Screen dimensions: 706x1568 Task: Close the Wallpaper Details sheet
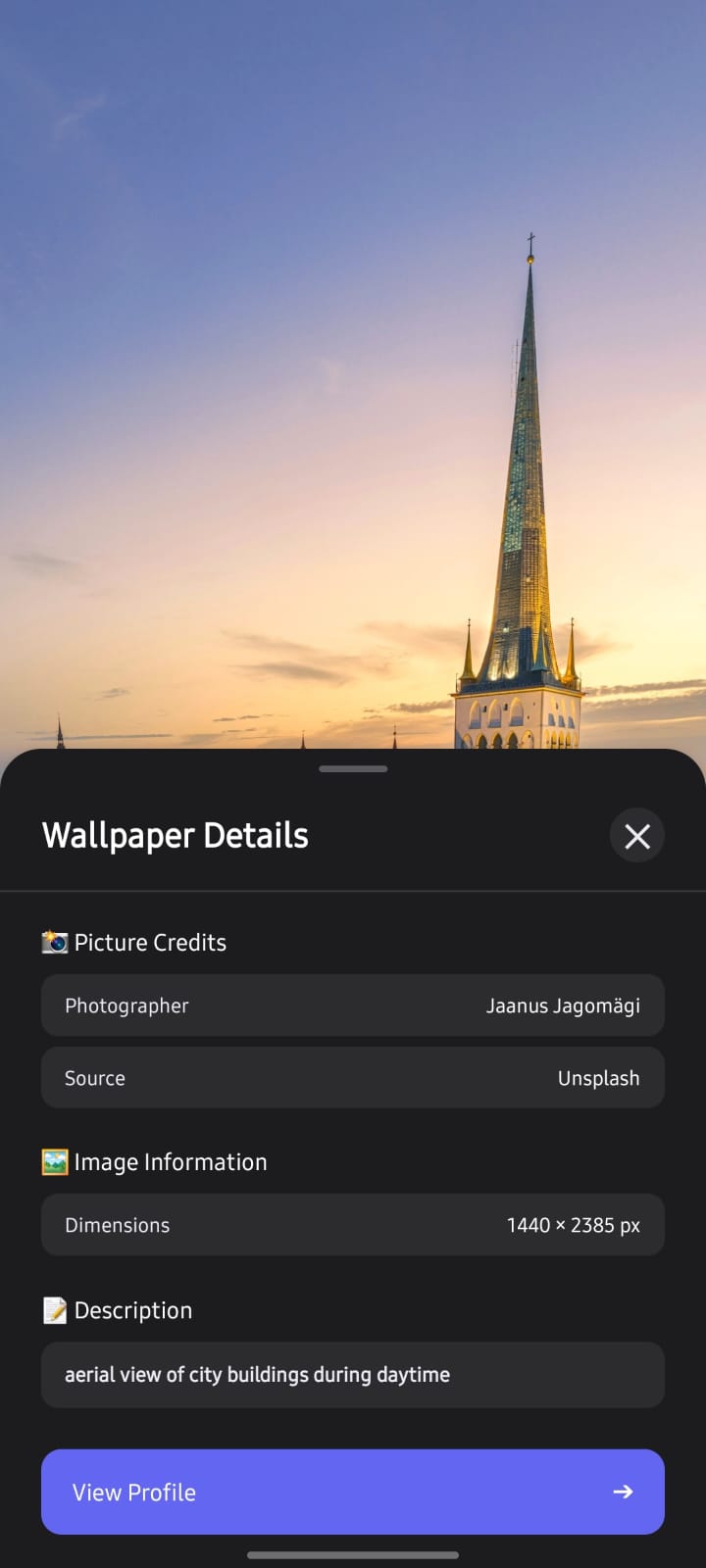click(x=637, y=836)
